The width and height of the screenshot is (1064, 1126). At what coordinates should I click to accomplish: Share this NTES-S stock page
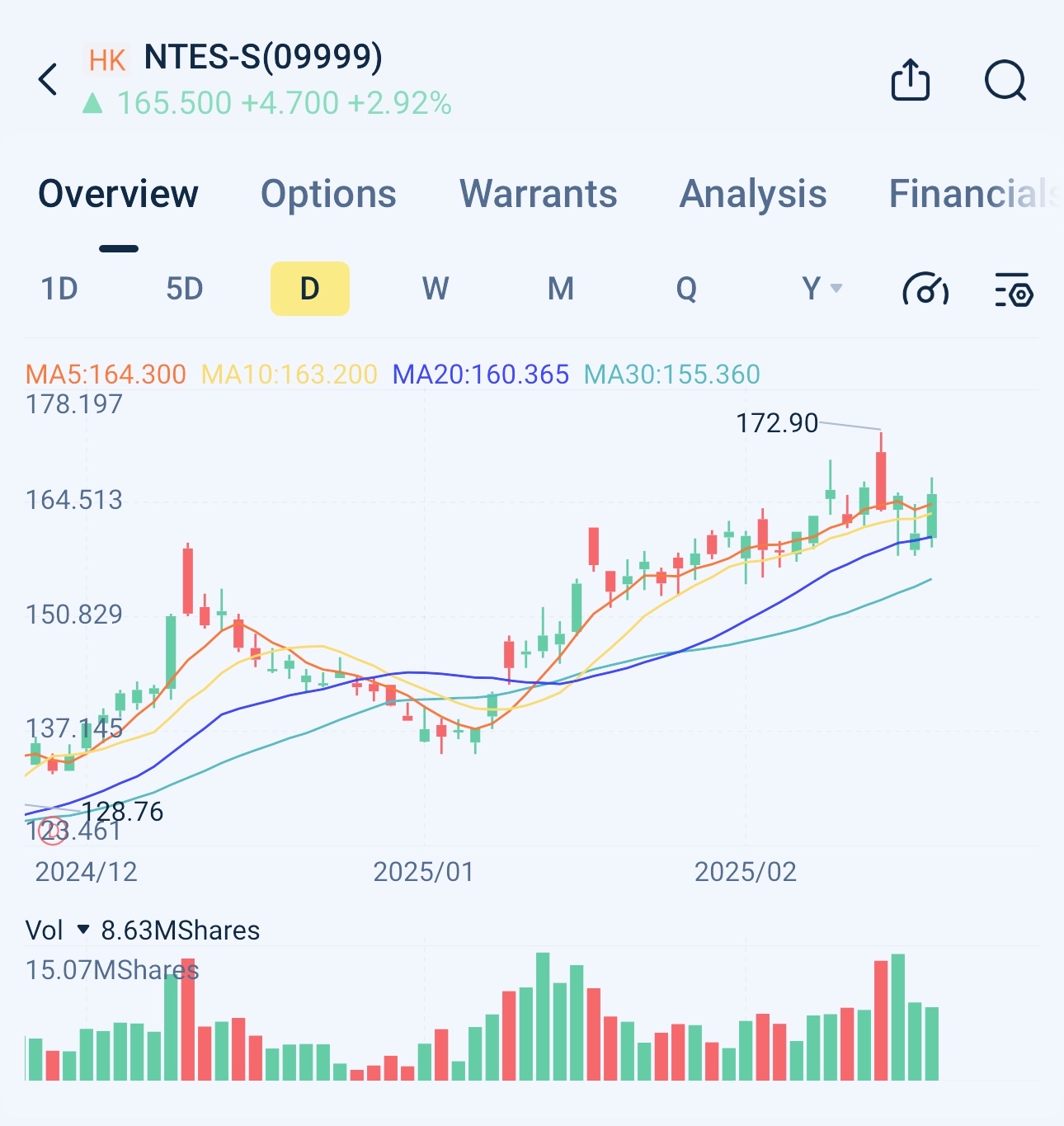pos(911,80)
